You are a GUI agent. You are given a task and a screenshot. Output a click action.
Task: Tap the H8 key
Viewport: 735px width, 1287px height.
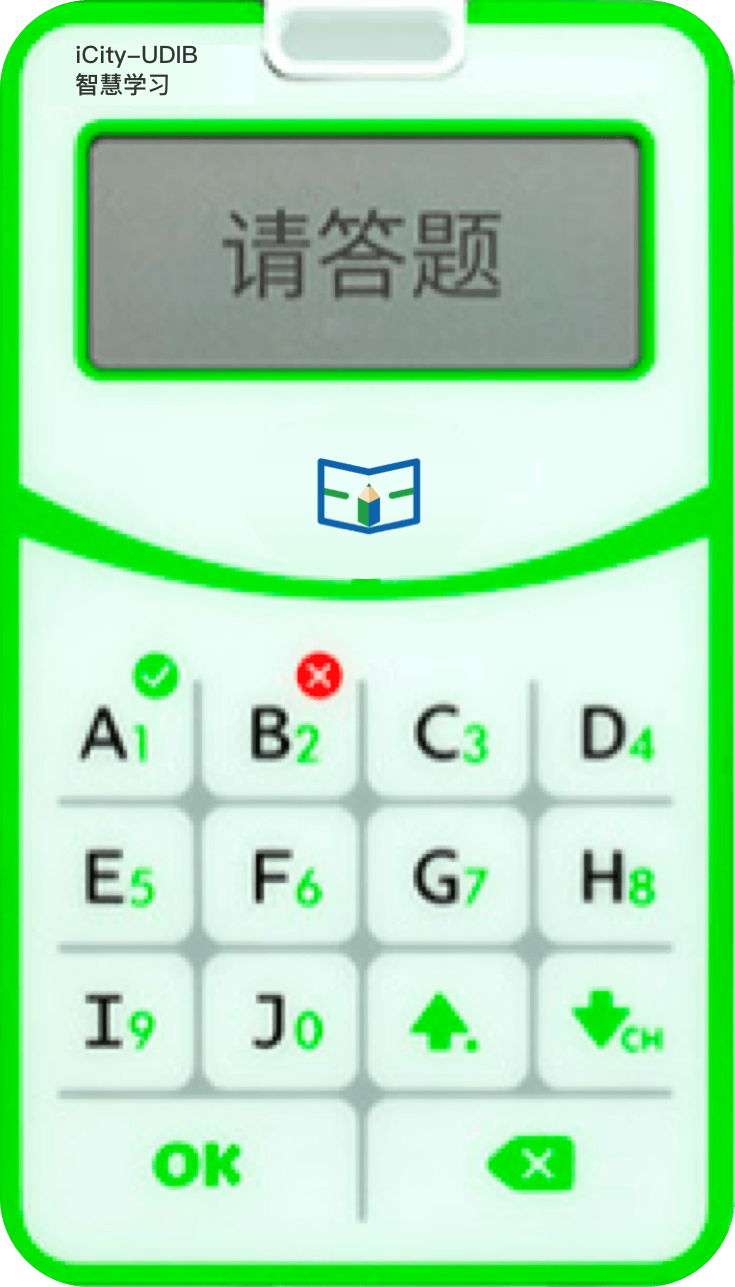click(x=616, y=880)
